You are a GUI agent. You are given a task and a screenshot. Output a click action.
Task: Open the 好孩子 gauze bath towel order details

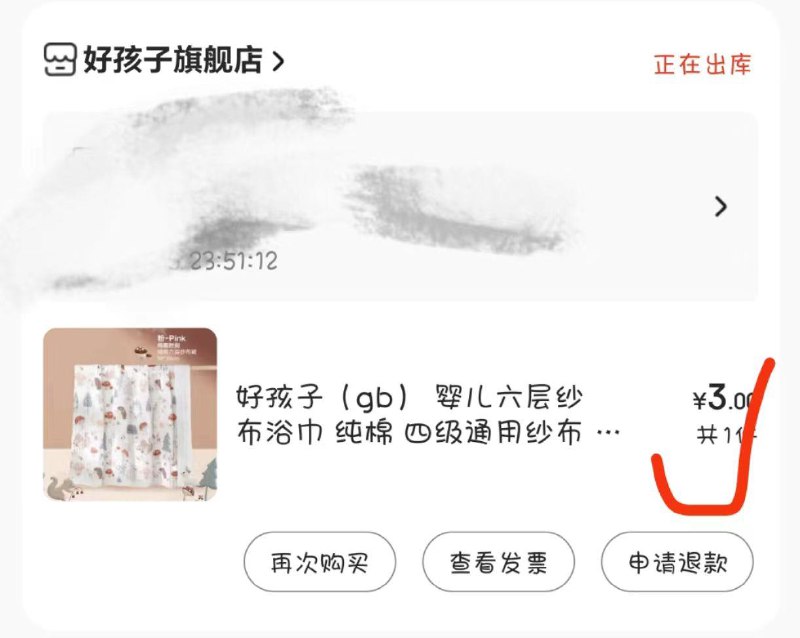[428, 415]
